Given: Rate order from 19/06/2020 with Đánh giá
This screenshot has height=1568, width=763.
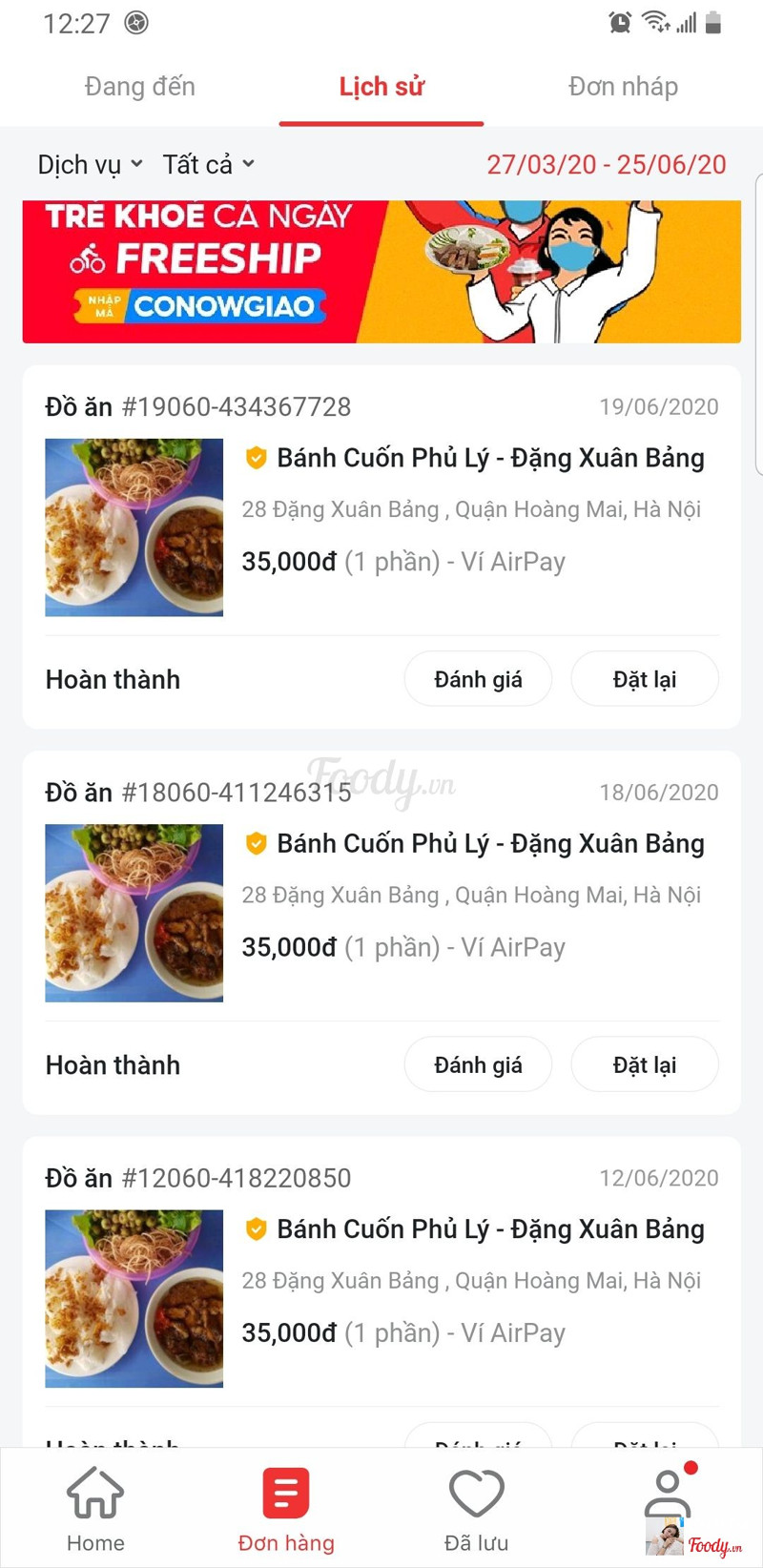Looking at the screenshot, I should click(478, 679).
